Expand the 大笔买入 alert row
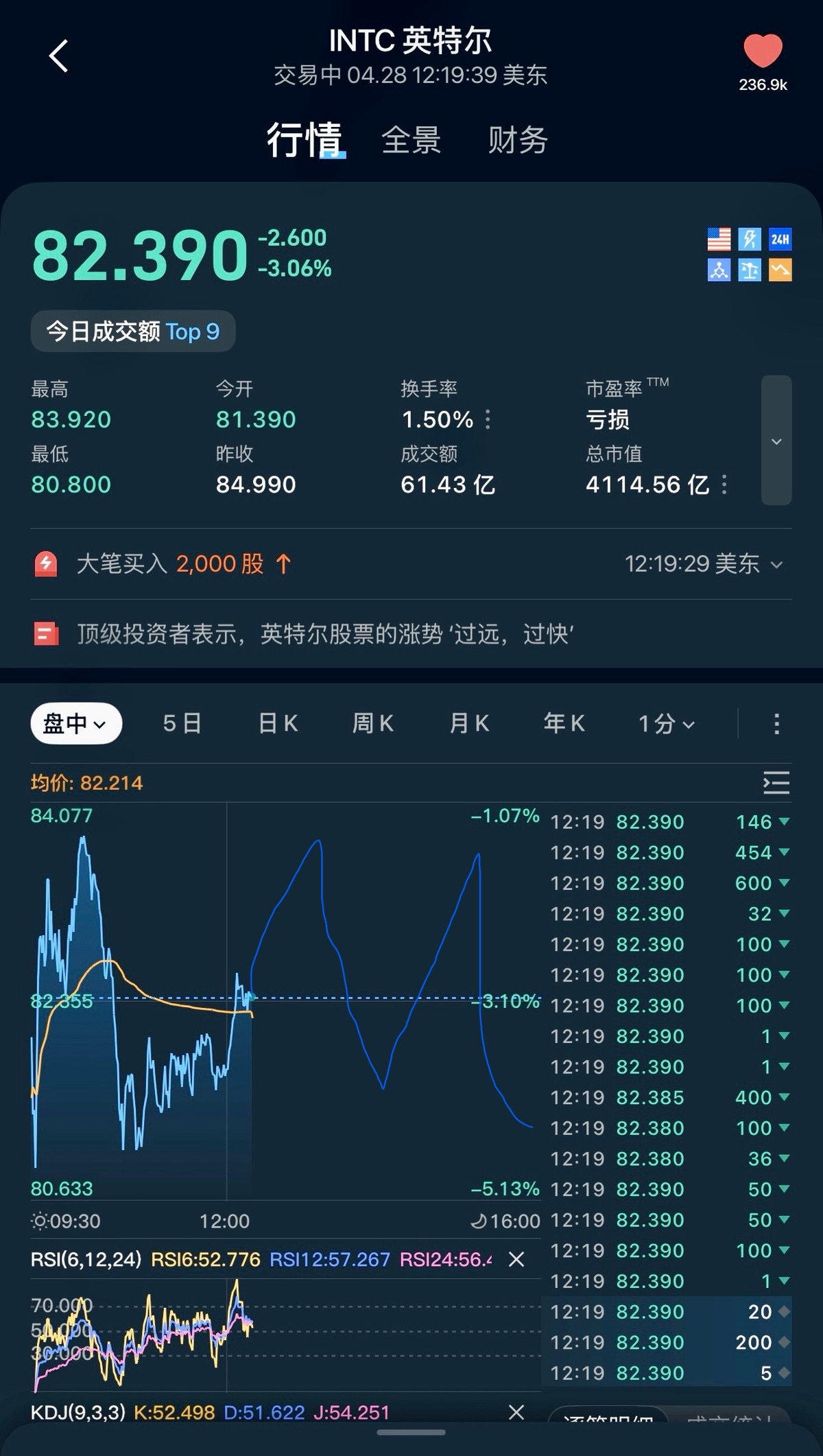 pos(776,565)
